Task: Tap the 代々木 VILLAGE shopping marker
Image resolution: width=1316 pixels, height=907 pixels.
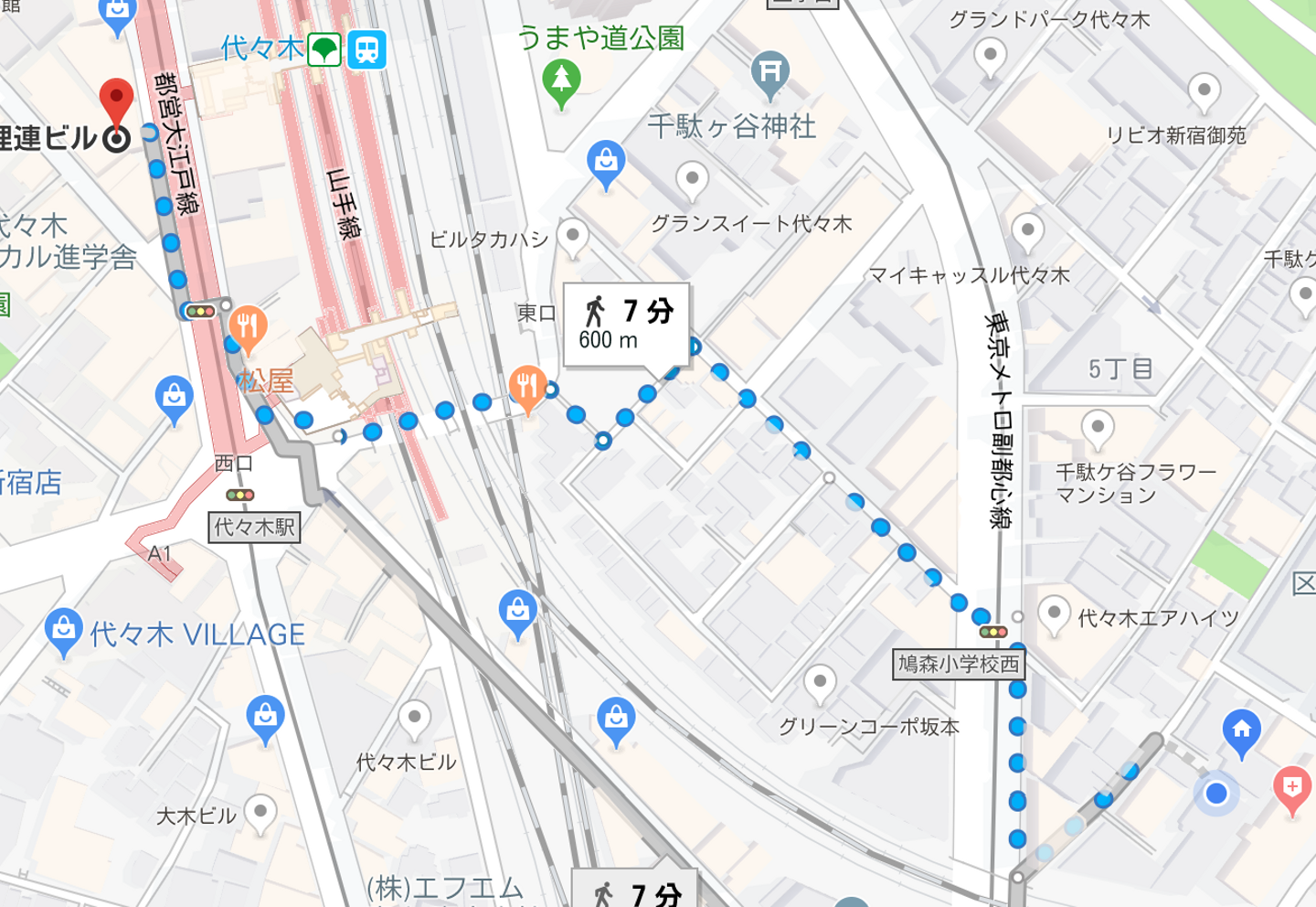Action: [63, 629]
